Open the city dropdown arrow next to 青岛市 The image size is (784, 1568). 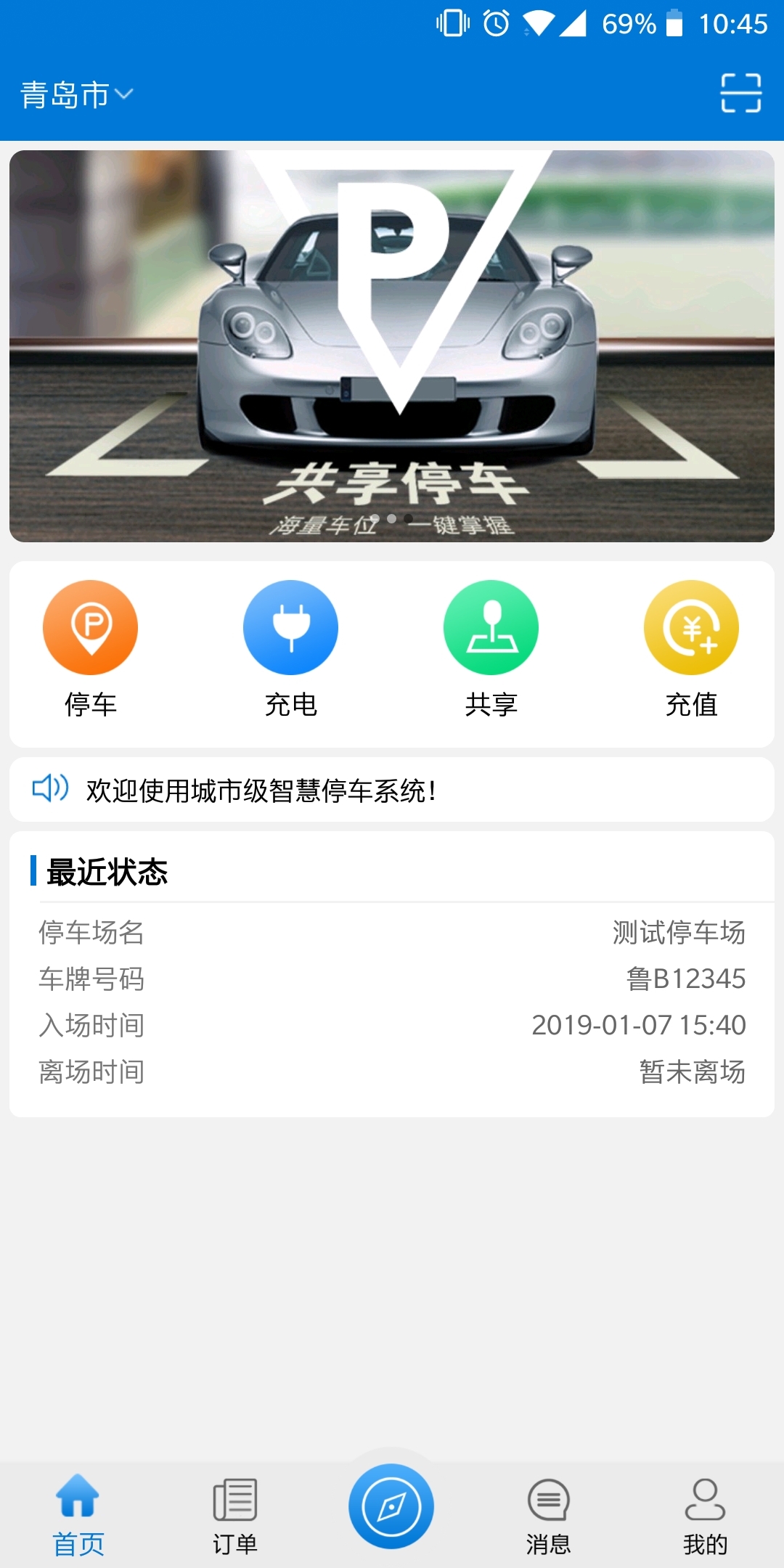pyautogui.click(x=125, y=94)
